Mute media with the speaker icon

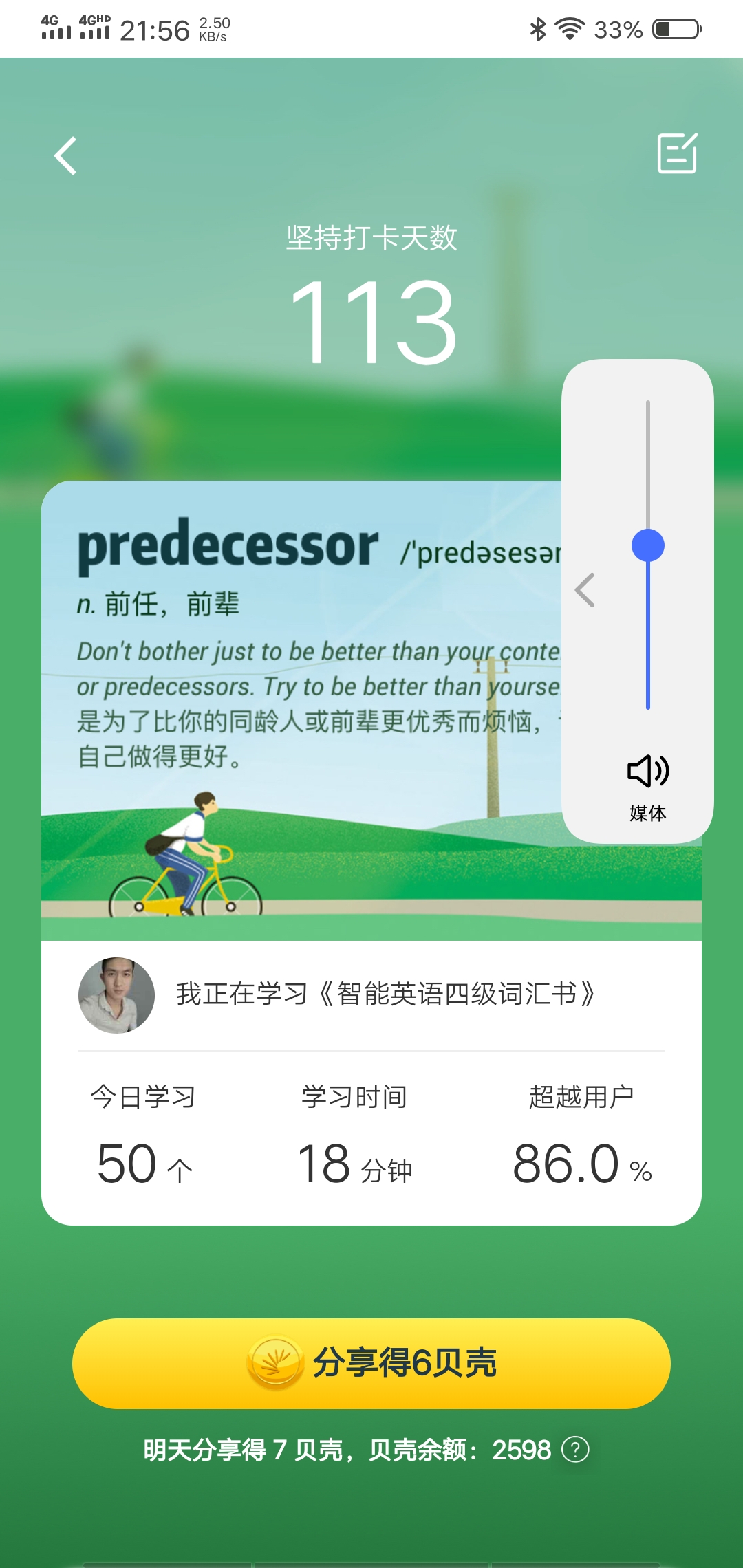click(647, 771)
